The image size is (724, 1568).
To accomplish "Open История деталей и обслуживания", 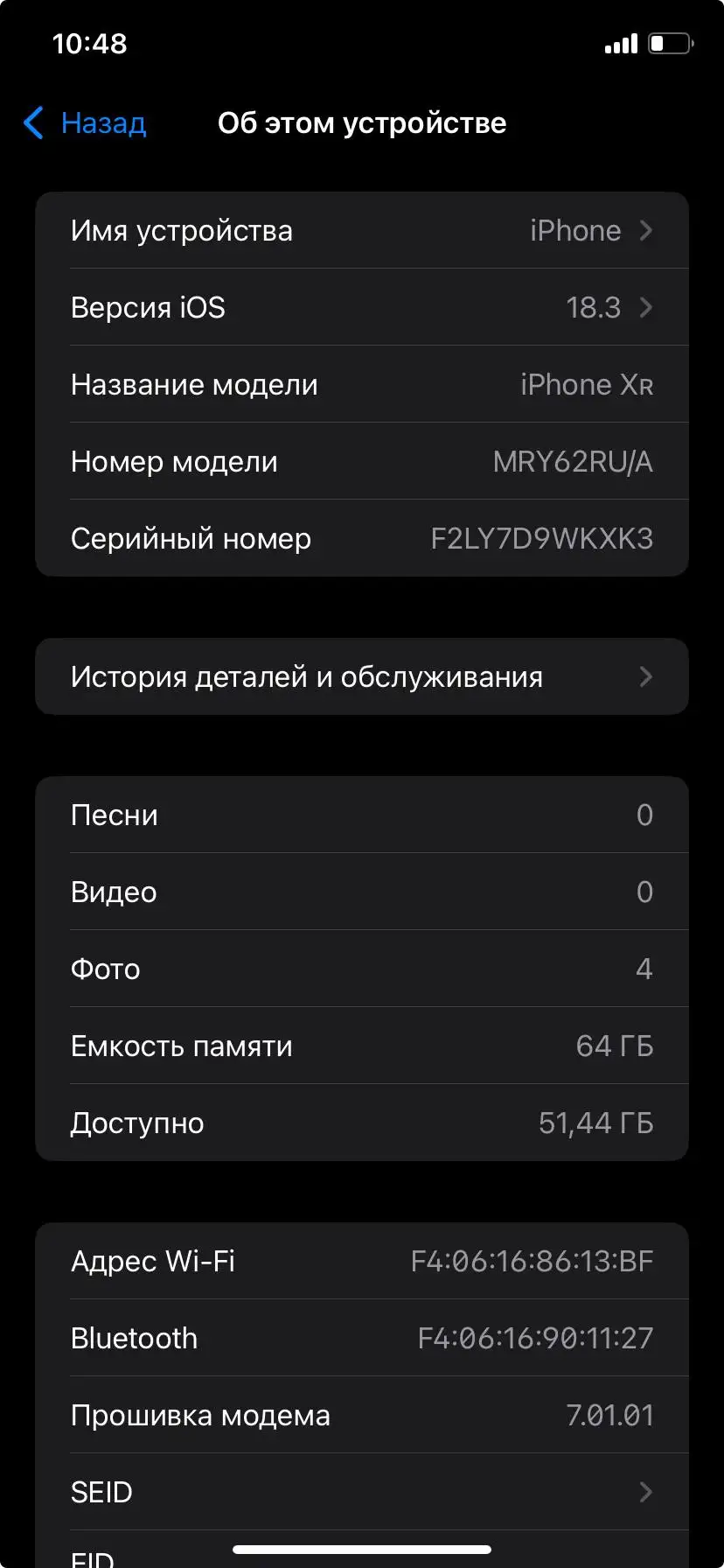I will [x=362, y=676].
